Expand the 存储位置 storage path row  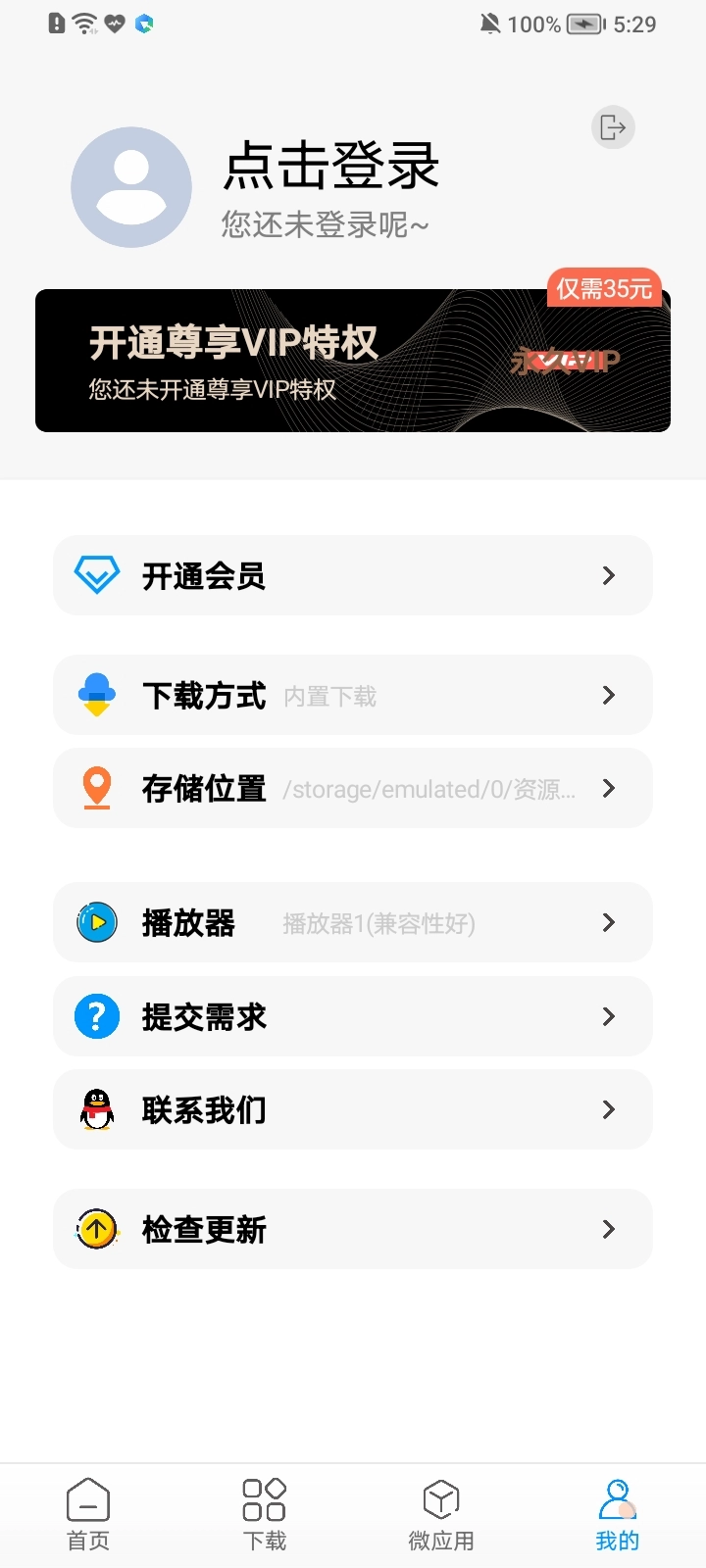608,788
